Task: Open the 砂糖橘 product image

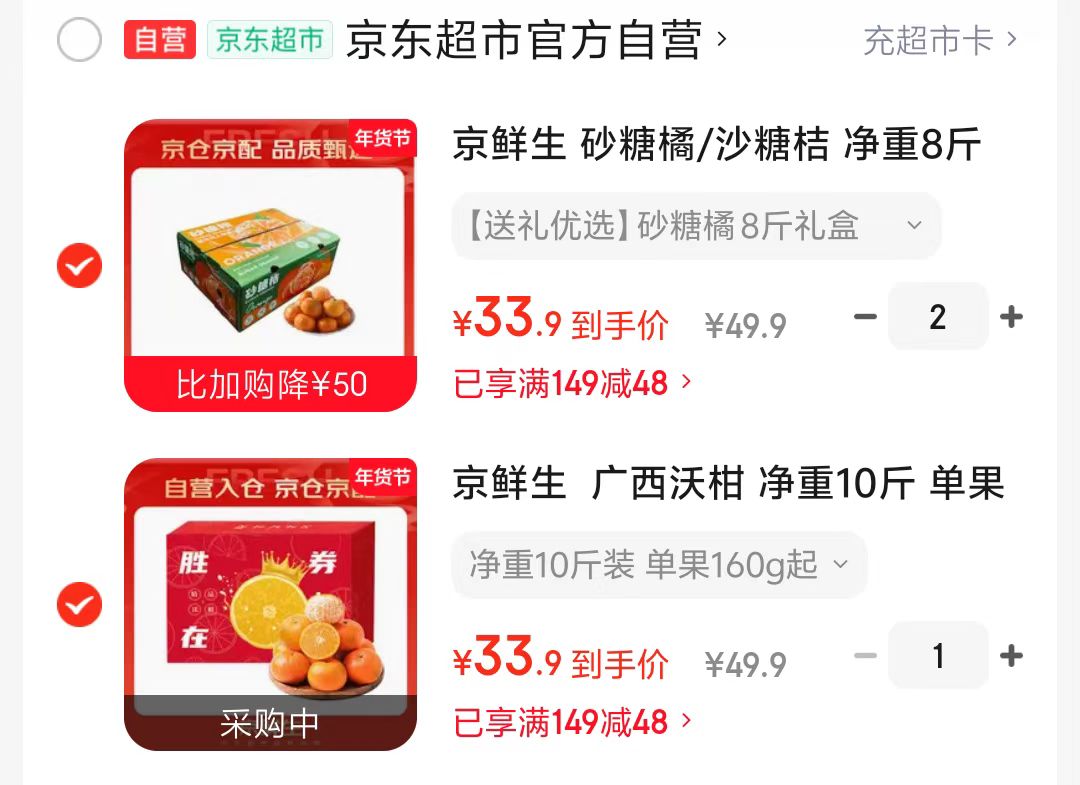Action: click(270, 265)
